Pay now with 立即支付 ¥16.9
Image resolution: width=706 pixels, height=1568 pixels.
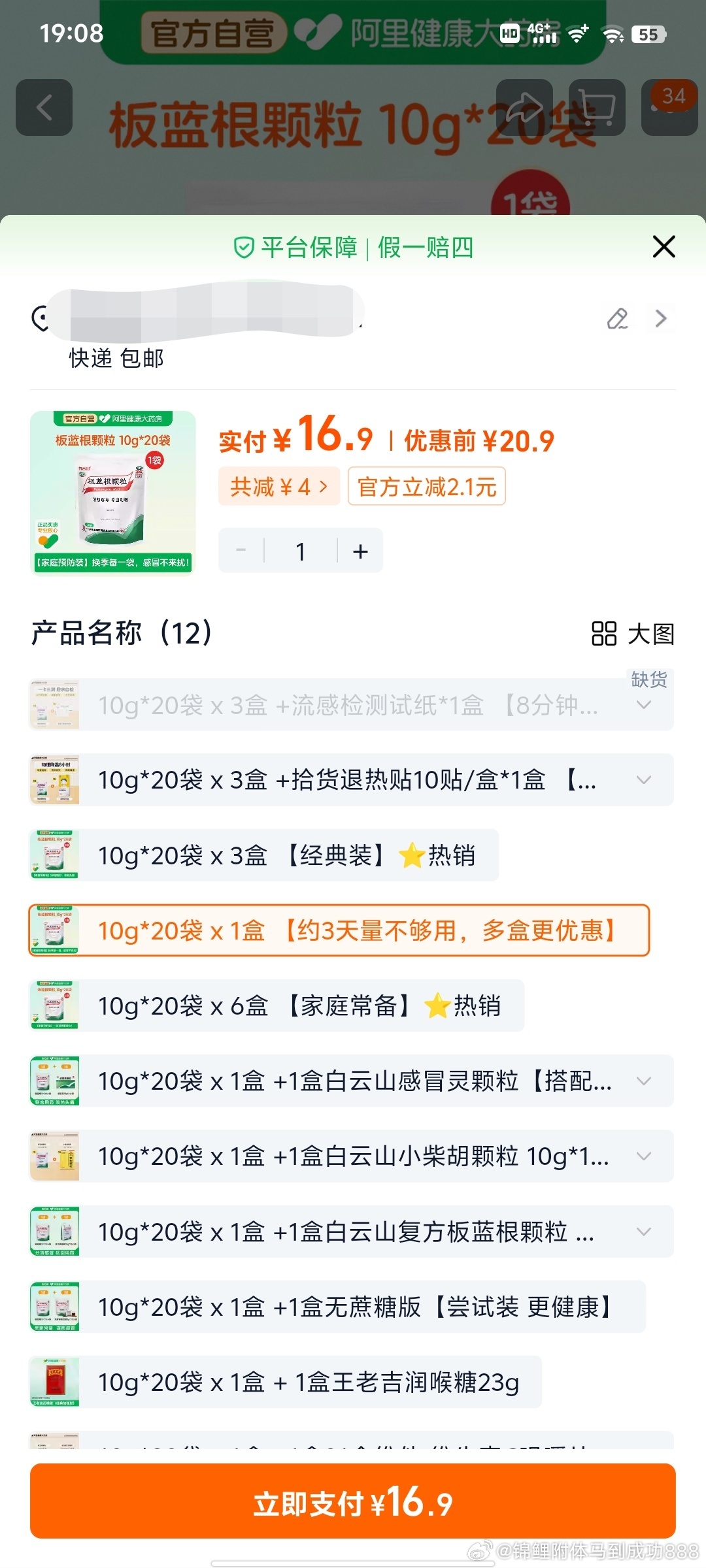tap(353, 1501)
